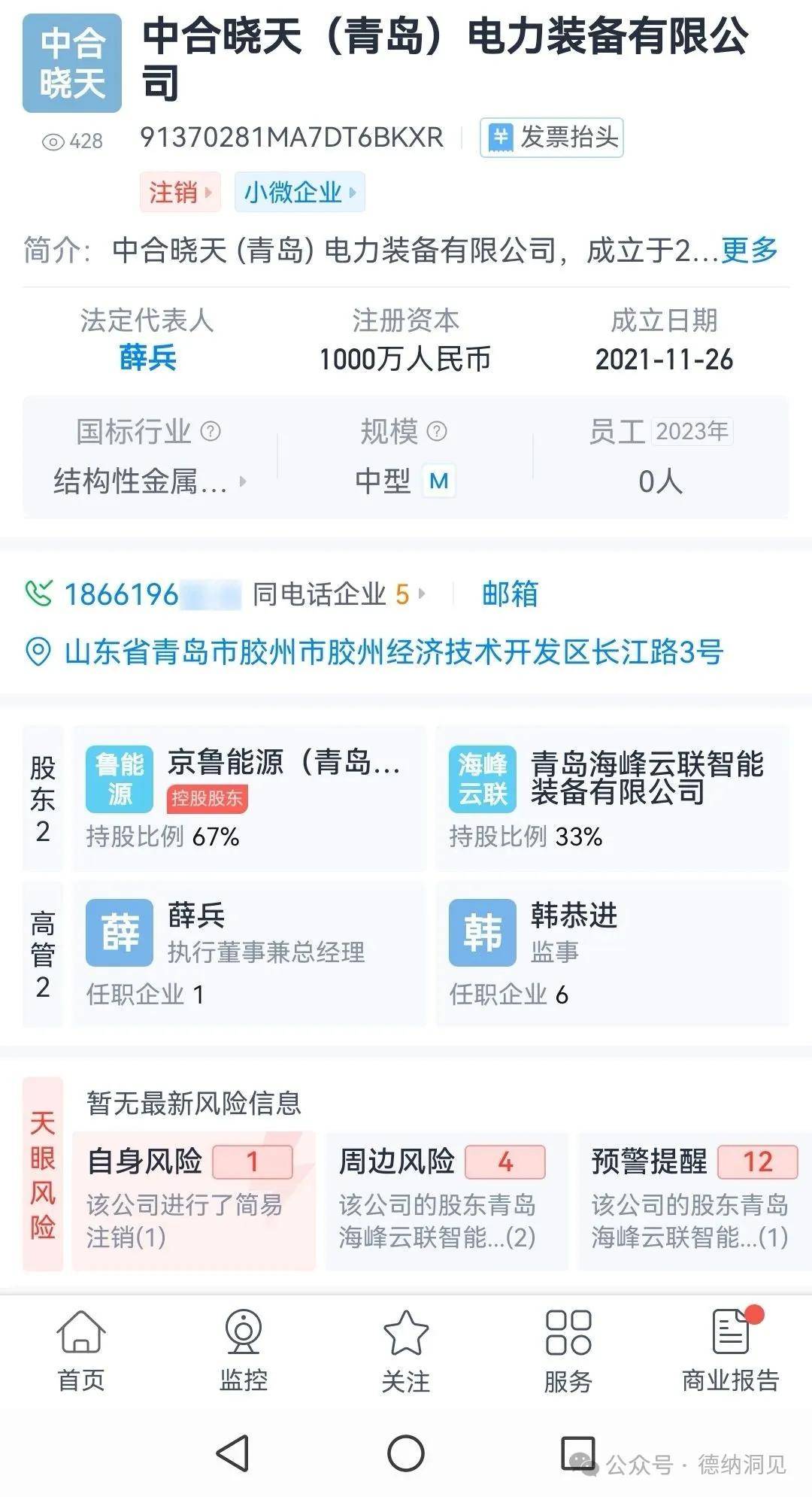Viewport: 812px width, 1497px height.
Task: Open the 小微企业 tag
Action: tap(298, 193)
